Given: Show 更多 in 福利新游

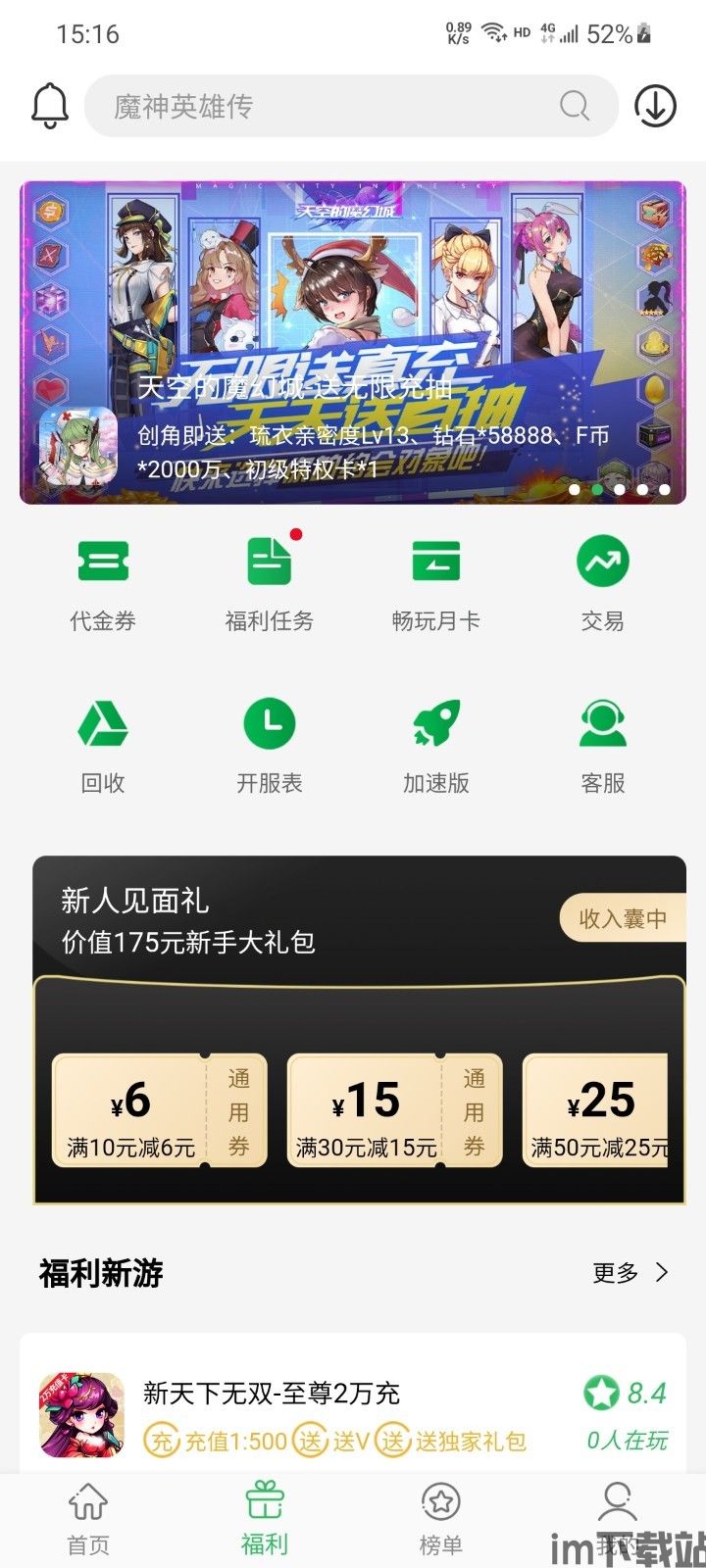Looking at the screenshot, I should click(630, 1272).
